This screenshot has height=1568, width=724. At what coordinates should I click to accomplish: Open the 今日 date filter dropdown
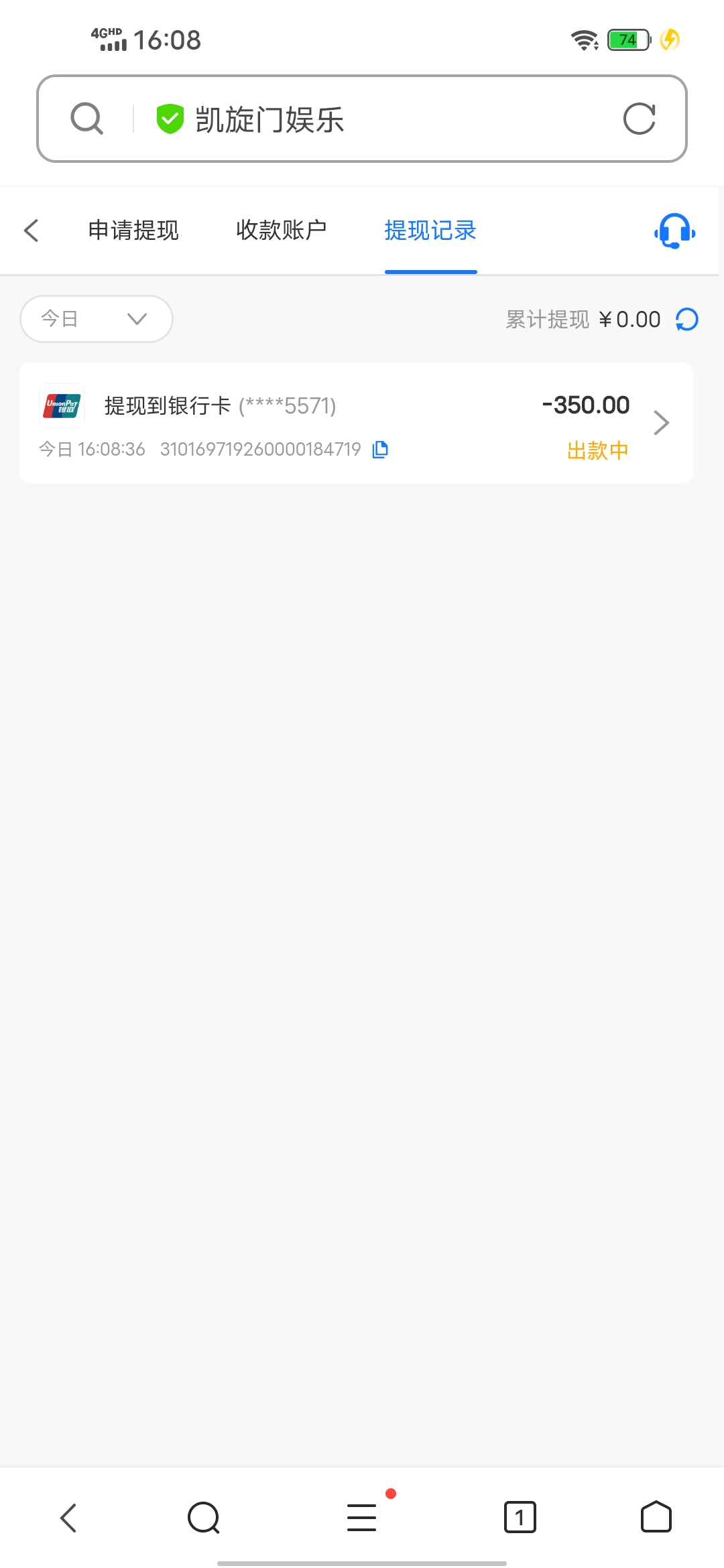(96, 319)
